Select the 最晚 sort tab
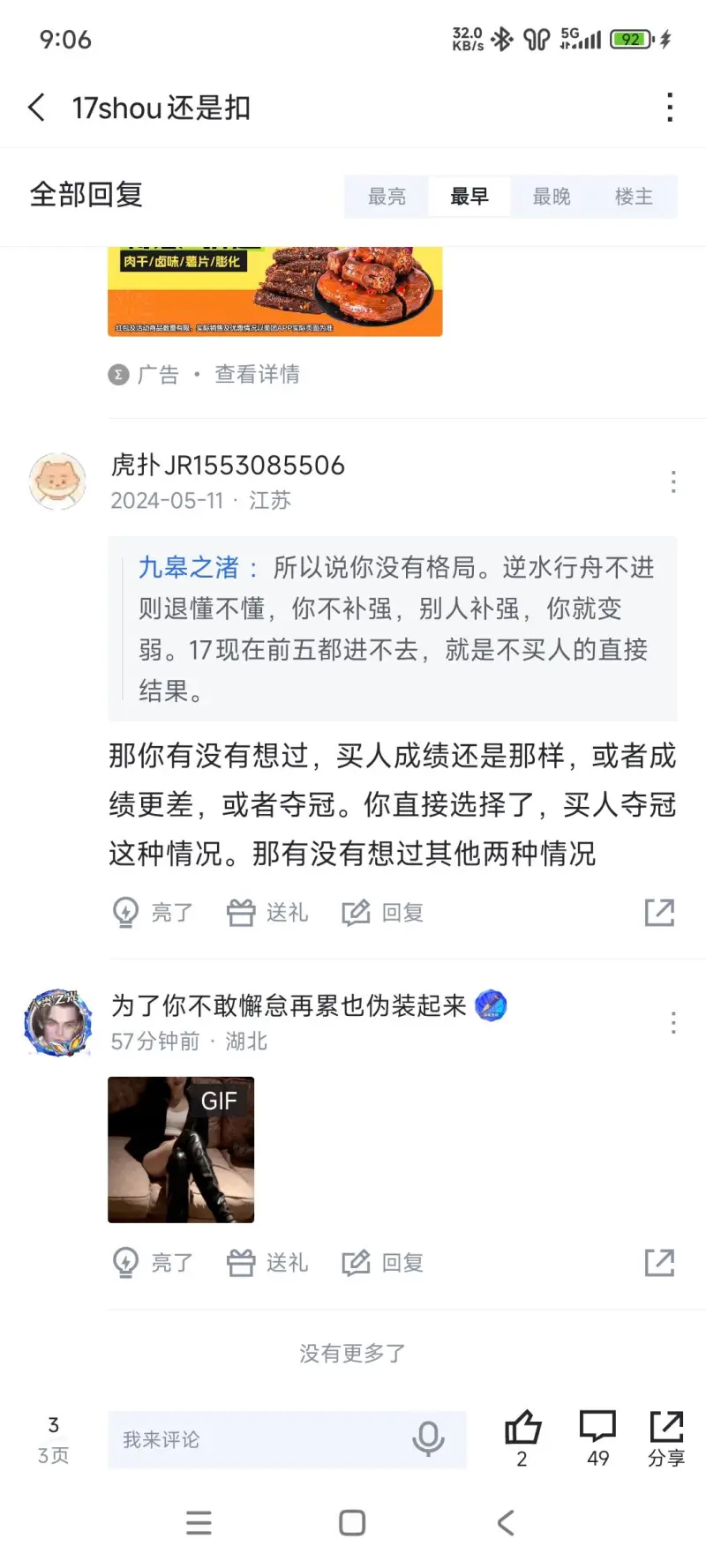Screen dimensions: 706x1568 pos(552,197)
